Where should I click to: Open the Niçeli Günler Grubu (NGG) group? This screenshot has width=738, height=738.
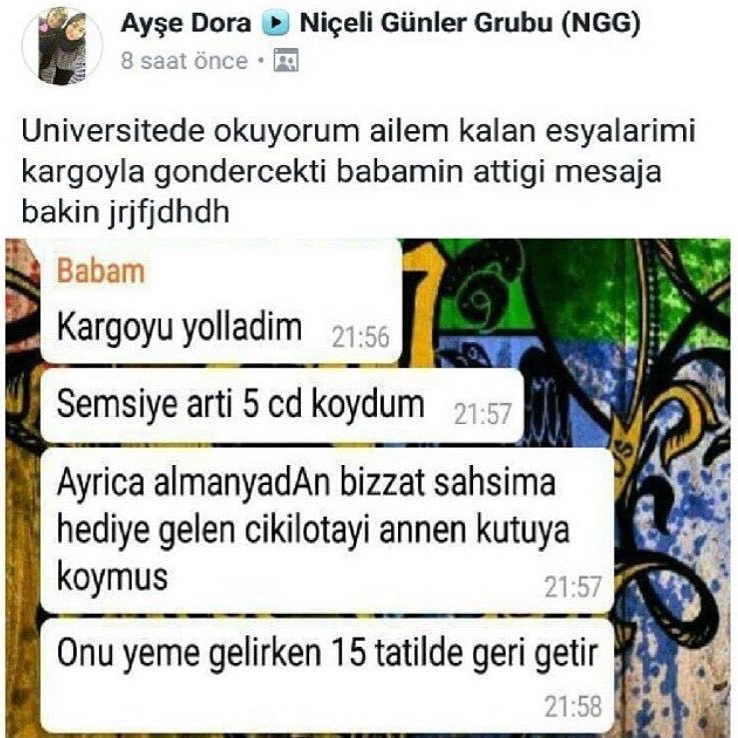(466, 23)
